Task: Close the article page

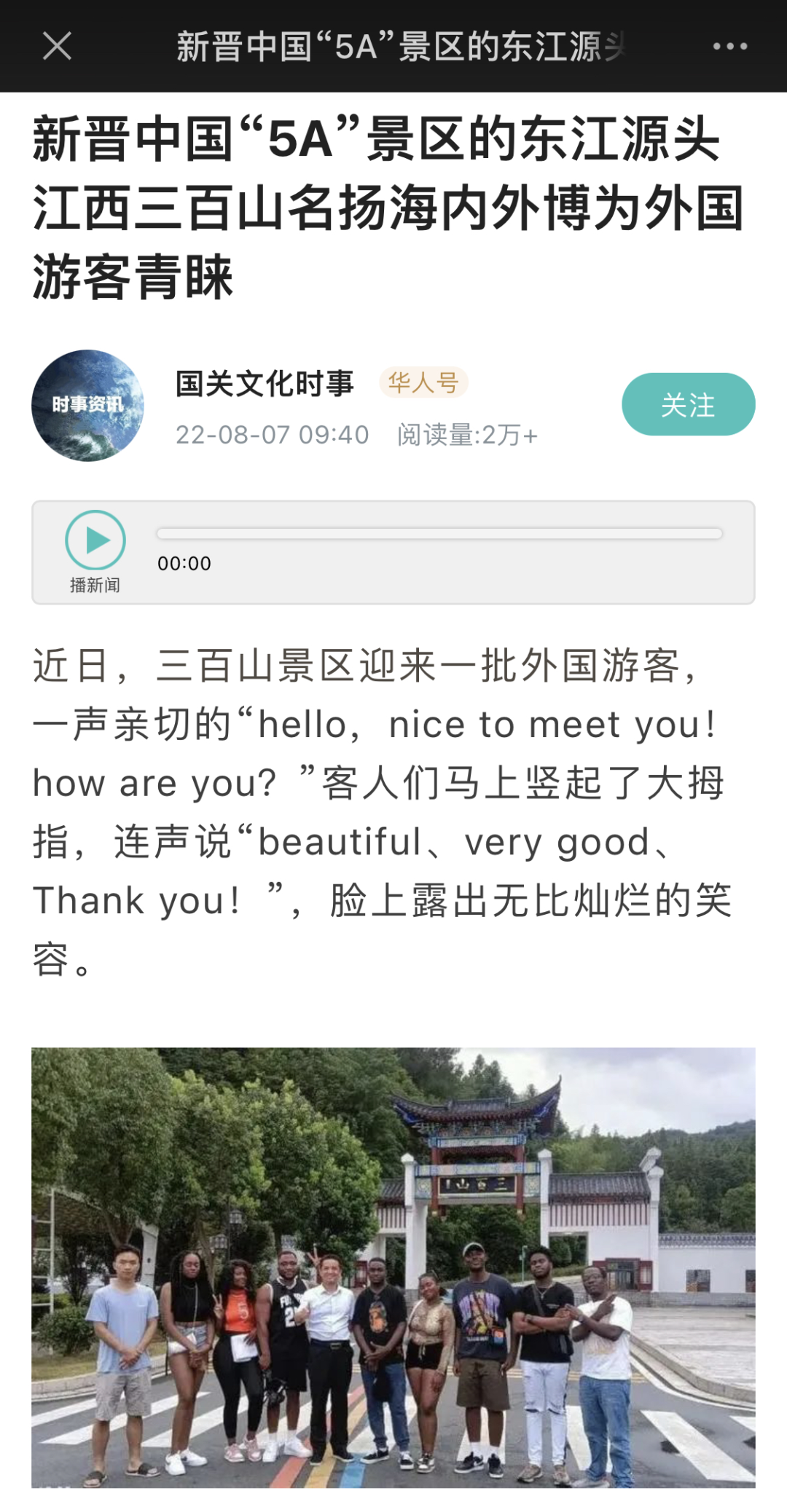Action: pos(57,46)
